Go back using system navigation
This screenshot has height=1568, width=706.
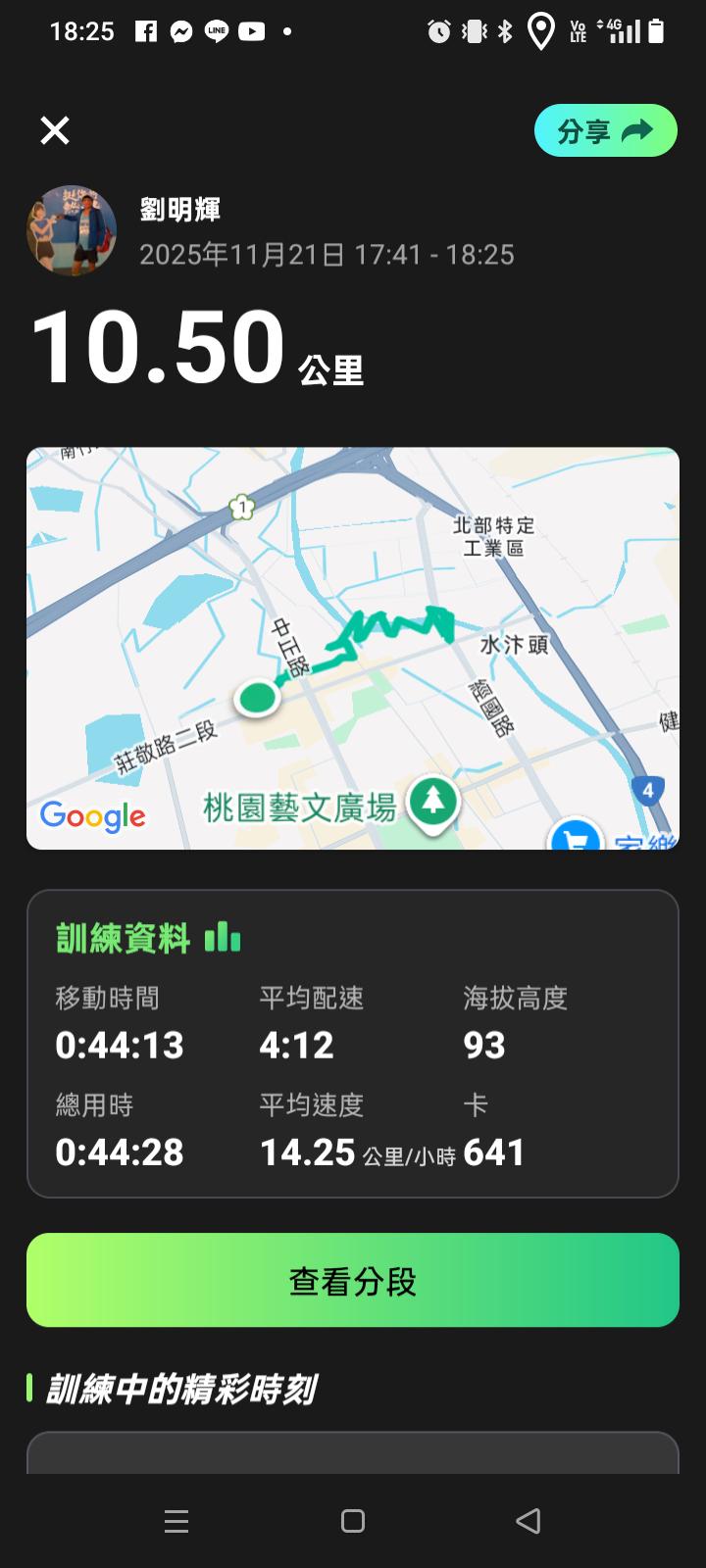click(x=528, y=1521)
